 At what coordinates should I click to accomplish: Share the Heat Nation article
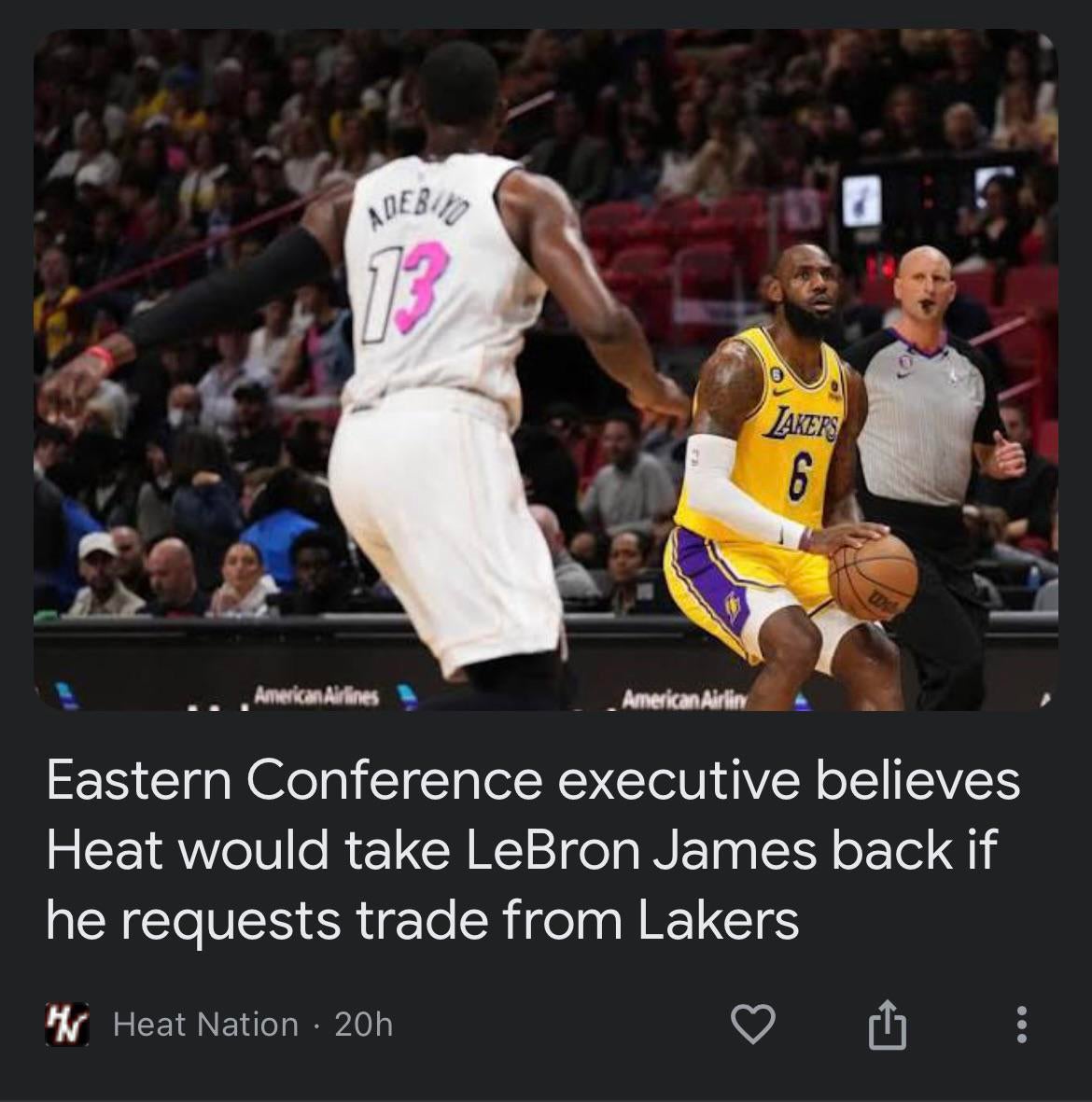(x=887, y=1025)
